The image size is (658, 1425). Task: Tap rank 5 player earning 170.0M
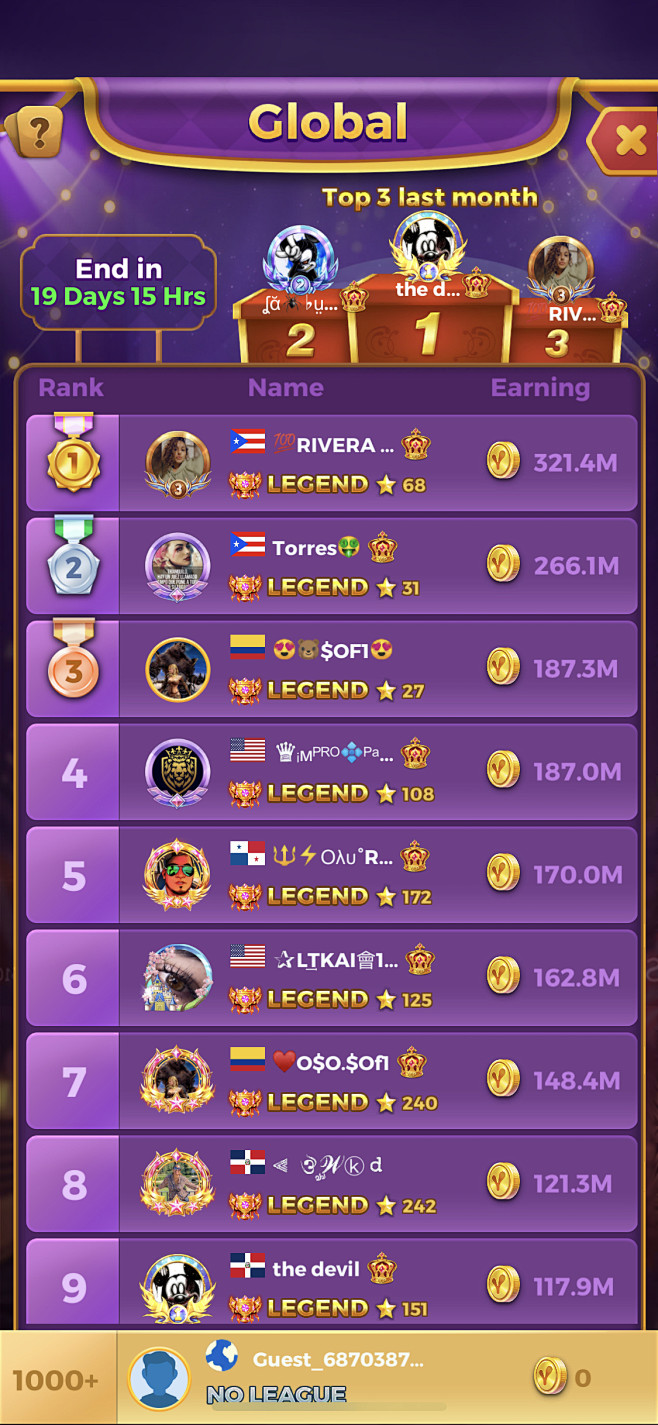331,876
